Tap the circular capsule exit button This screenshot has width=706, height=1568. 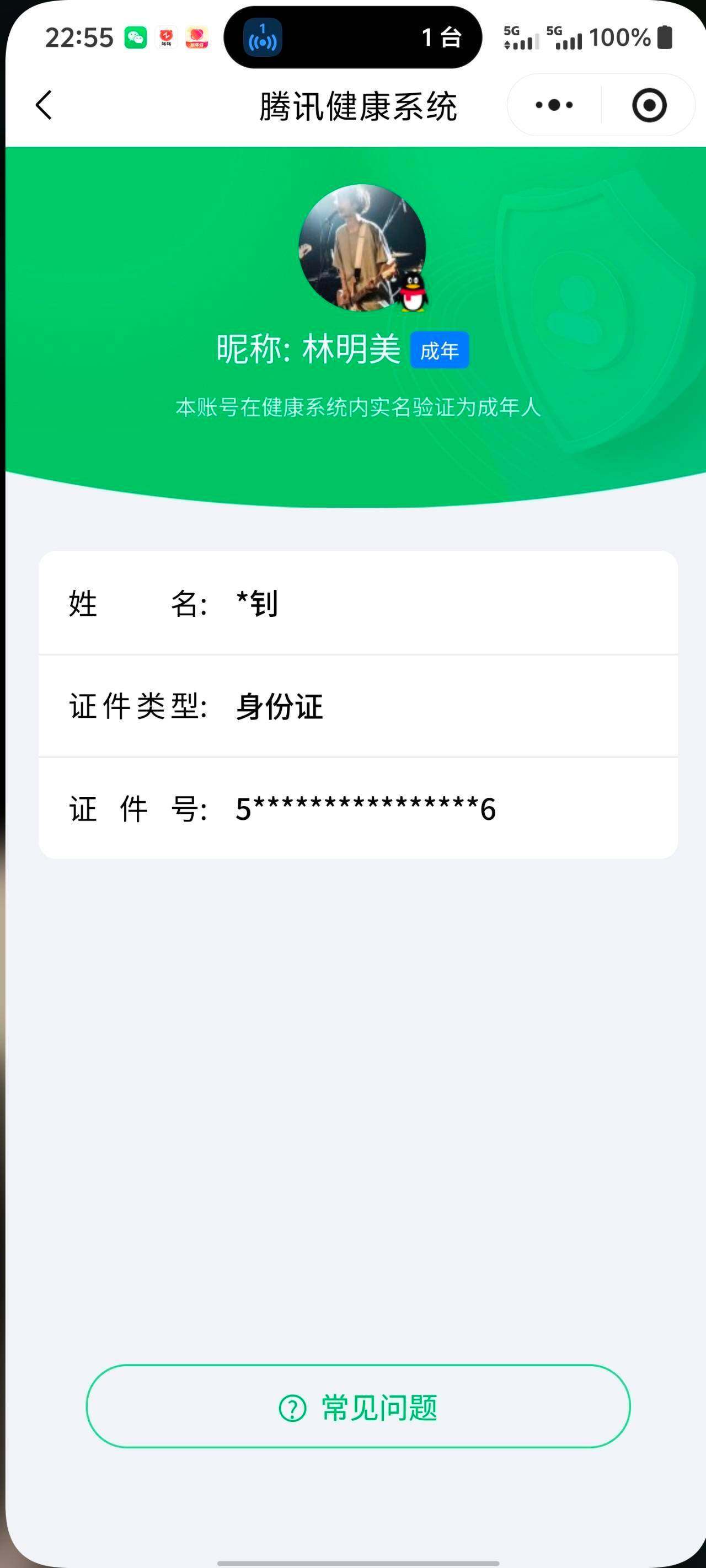649,105
